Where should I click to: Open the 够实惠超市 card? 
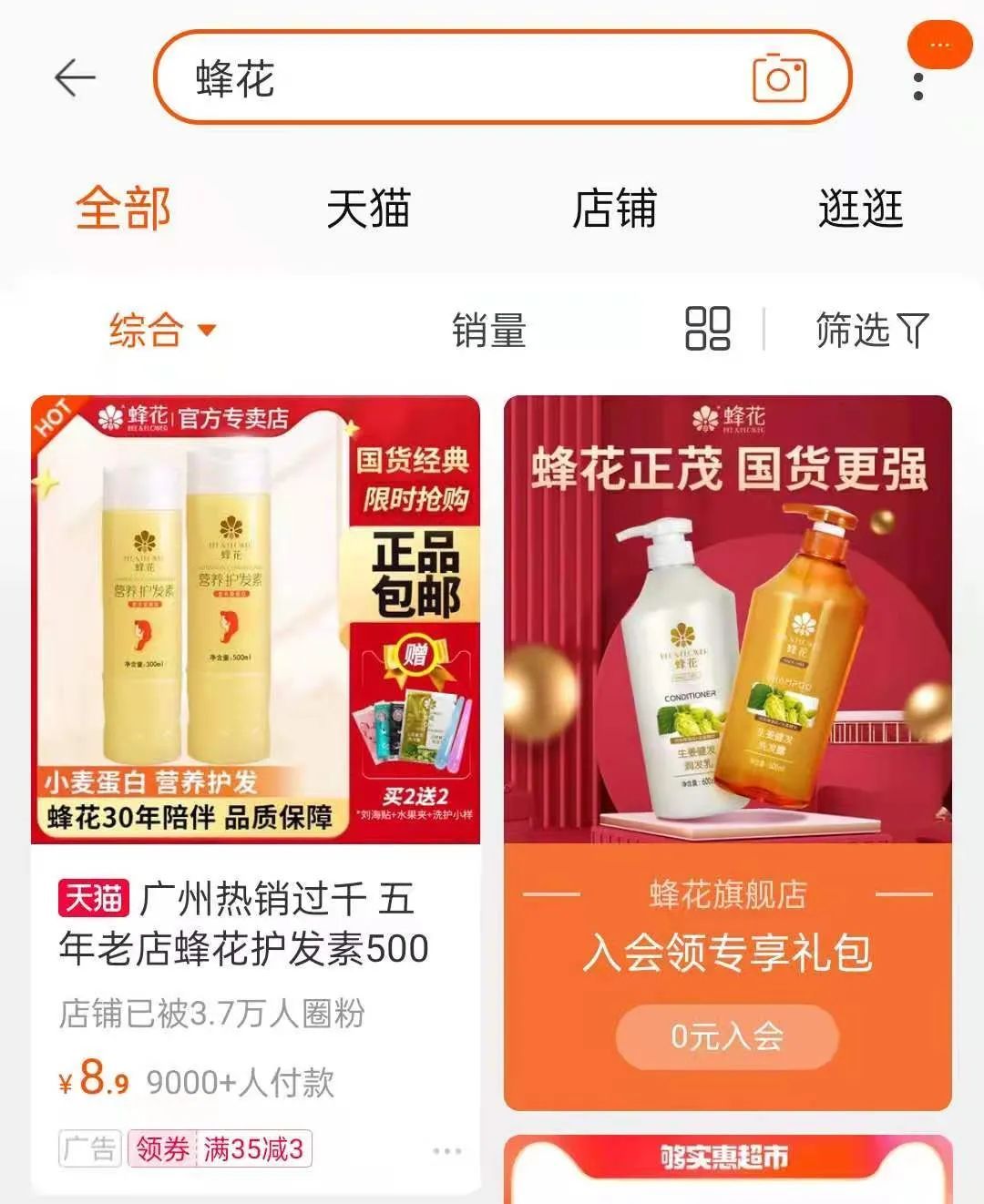point(727,1166)
